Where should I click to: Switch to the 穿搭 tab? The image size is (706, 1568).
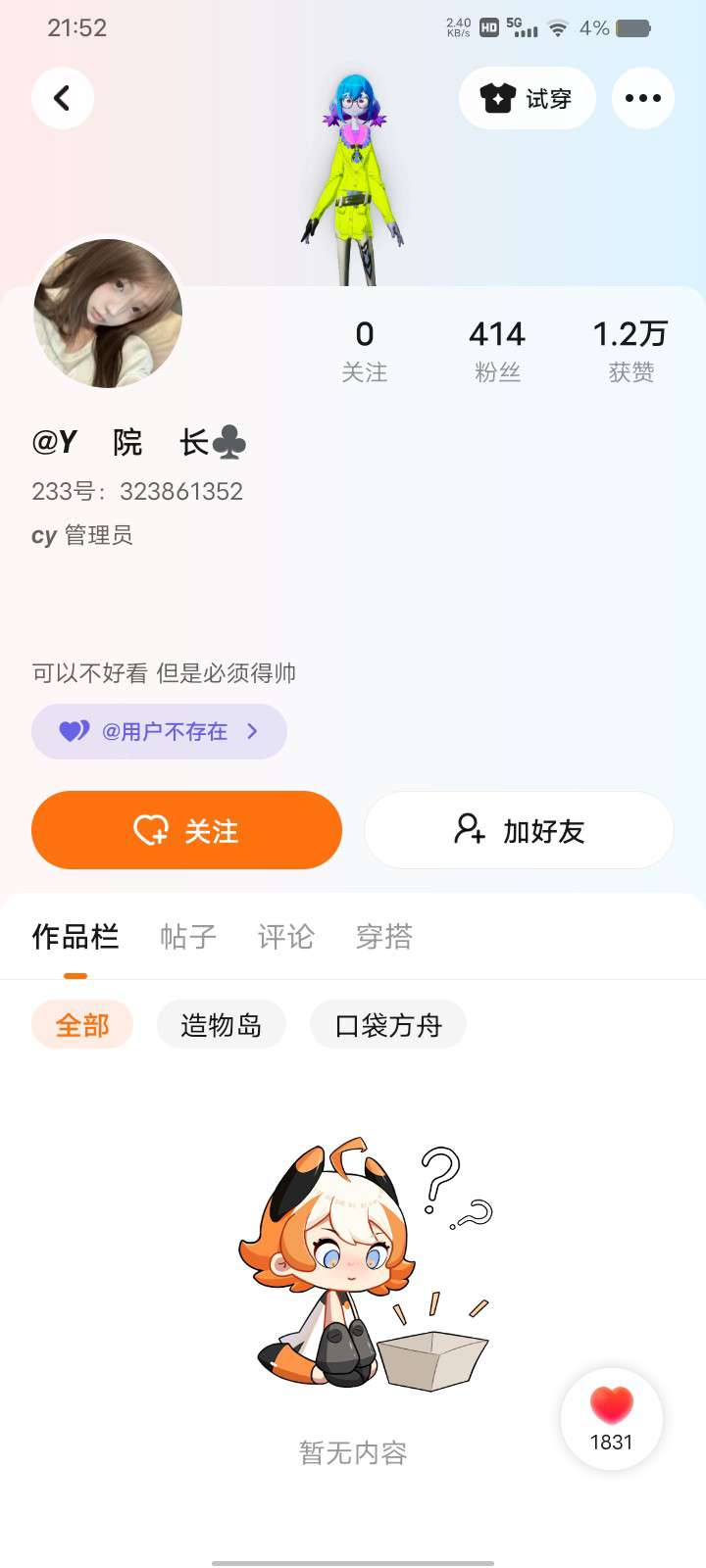coord(383,937)
